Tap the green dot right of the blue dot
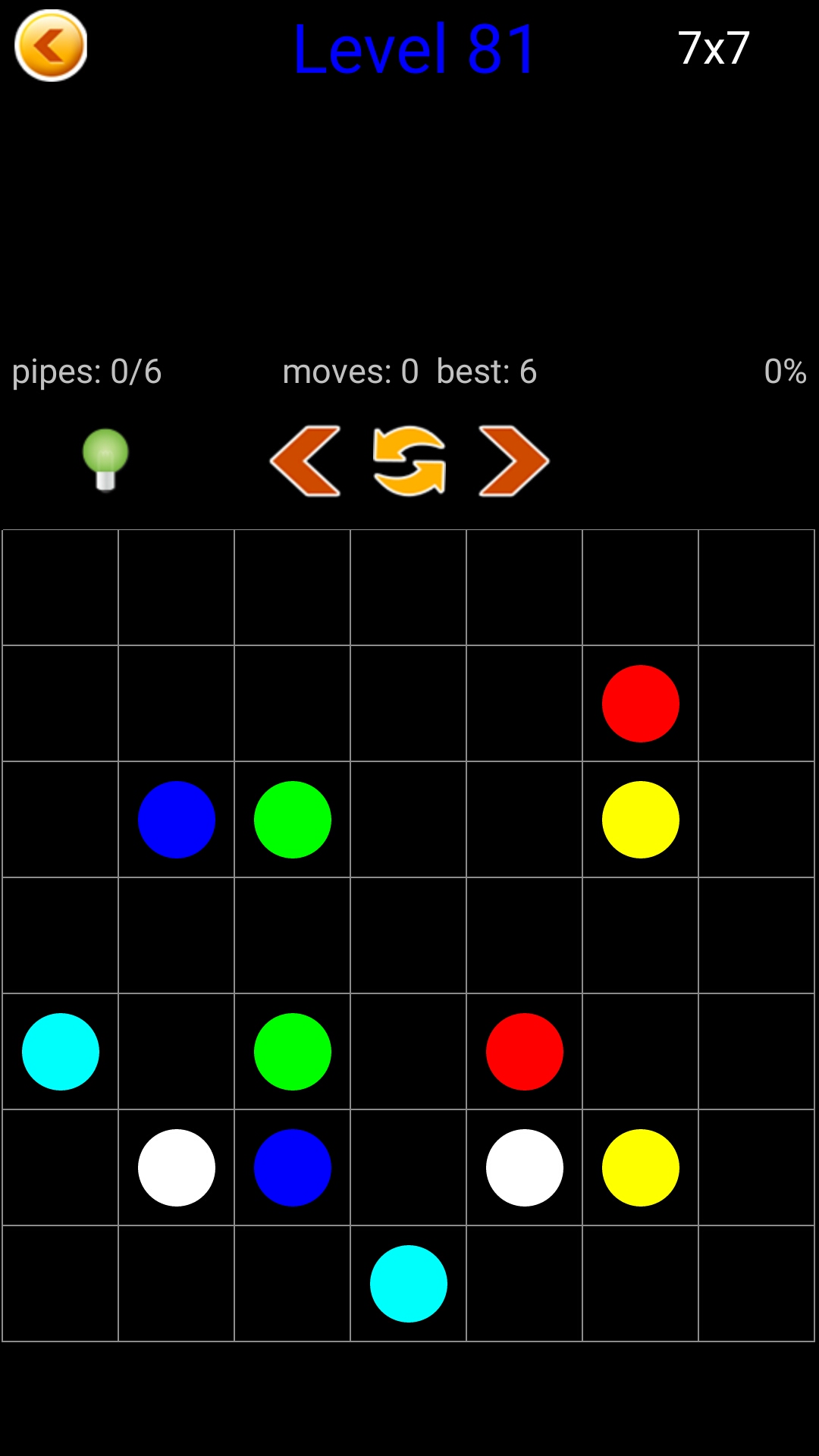The image size is (819, 1456). [x=293, y=820]
